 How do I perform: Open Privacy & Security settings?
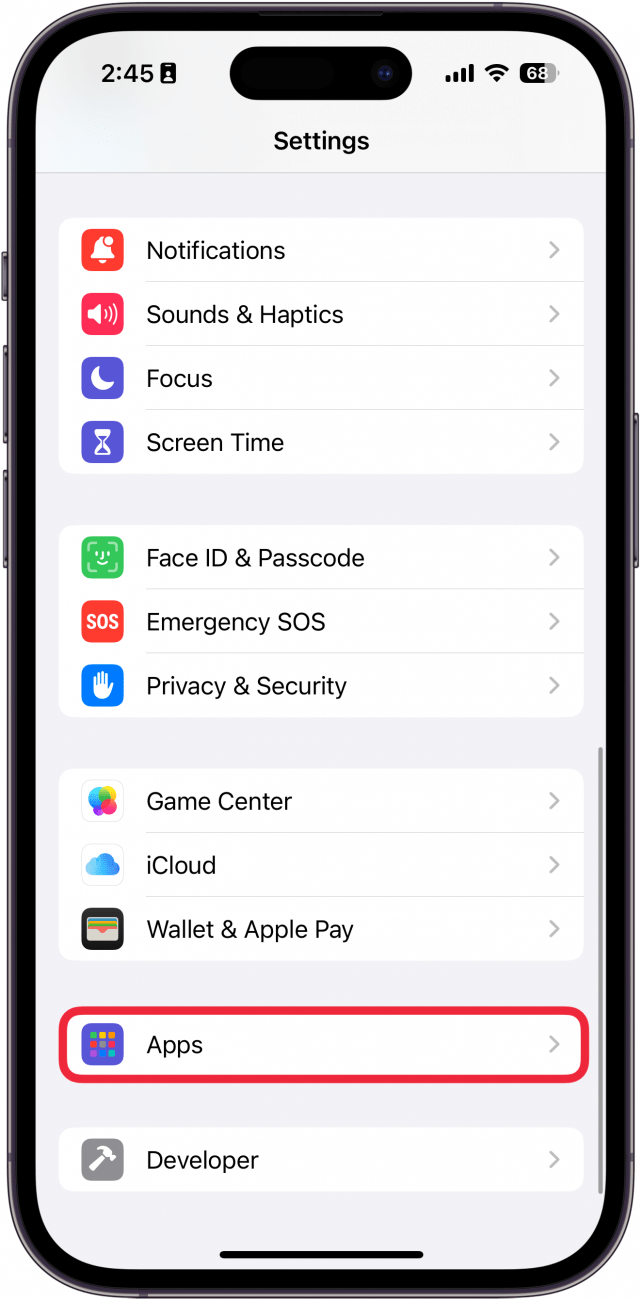(x=320, y=685)
